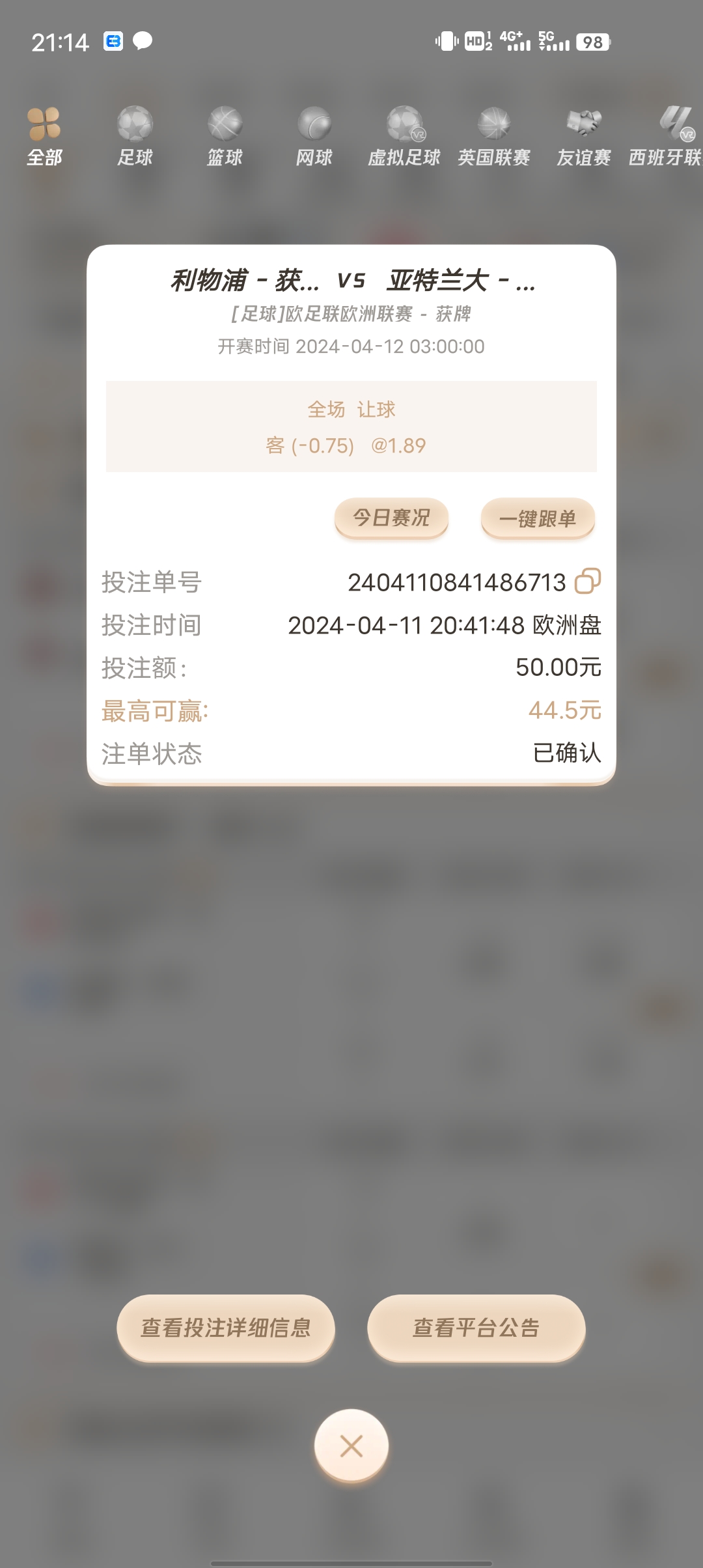703x1568 pixels.
Task: Close the bet slip dialog
Action: point(351,1446)
